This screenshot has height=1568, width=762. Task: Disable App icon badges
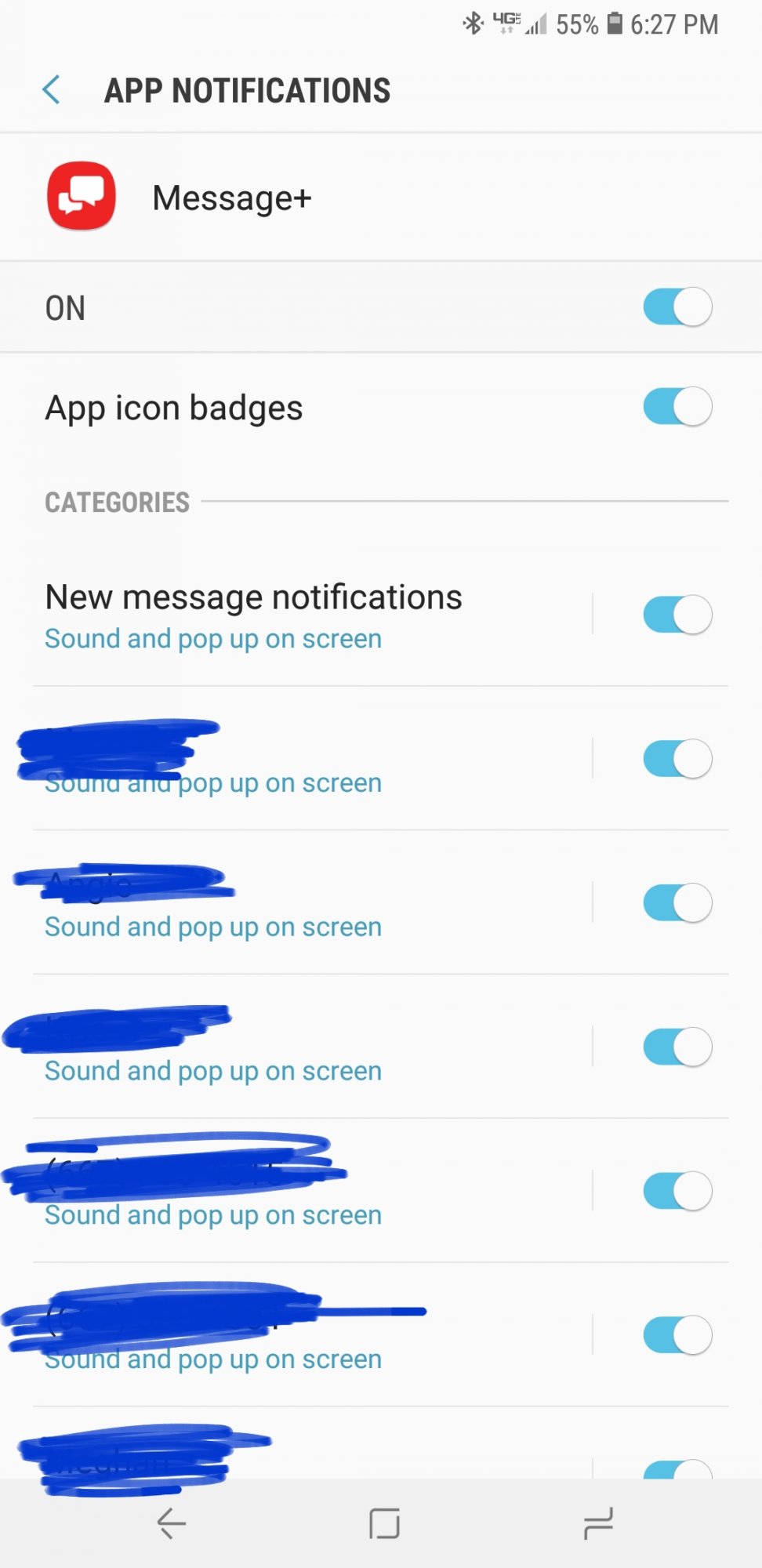click(677, 407)
